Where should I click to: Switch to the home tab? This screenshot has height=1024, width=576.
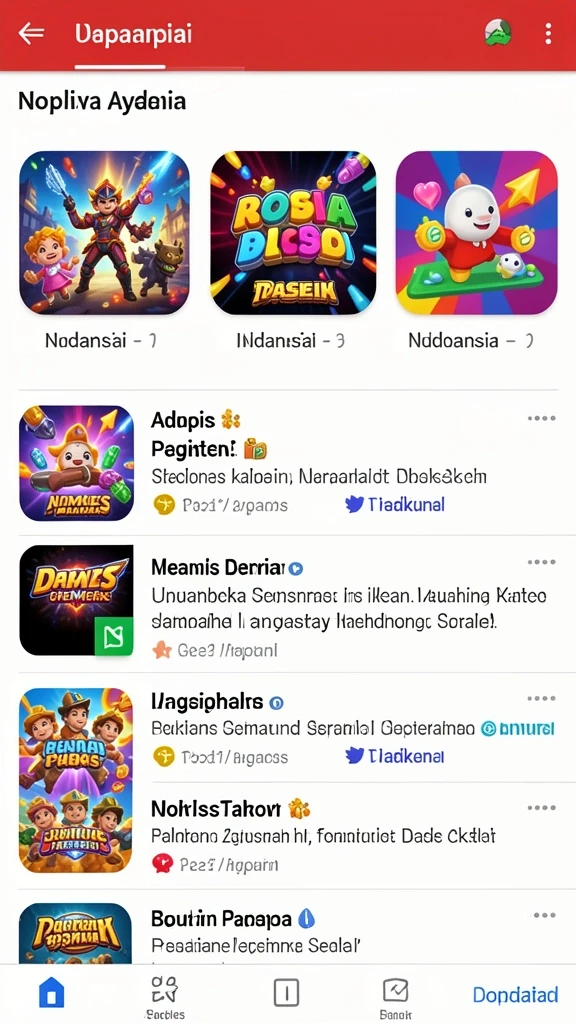[52, 993]
